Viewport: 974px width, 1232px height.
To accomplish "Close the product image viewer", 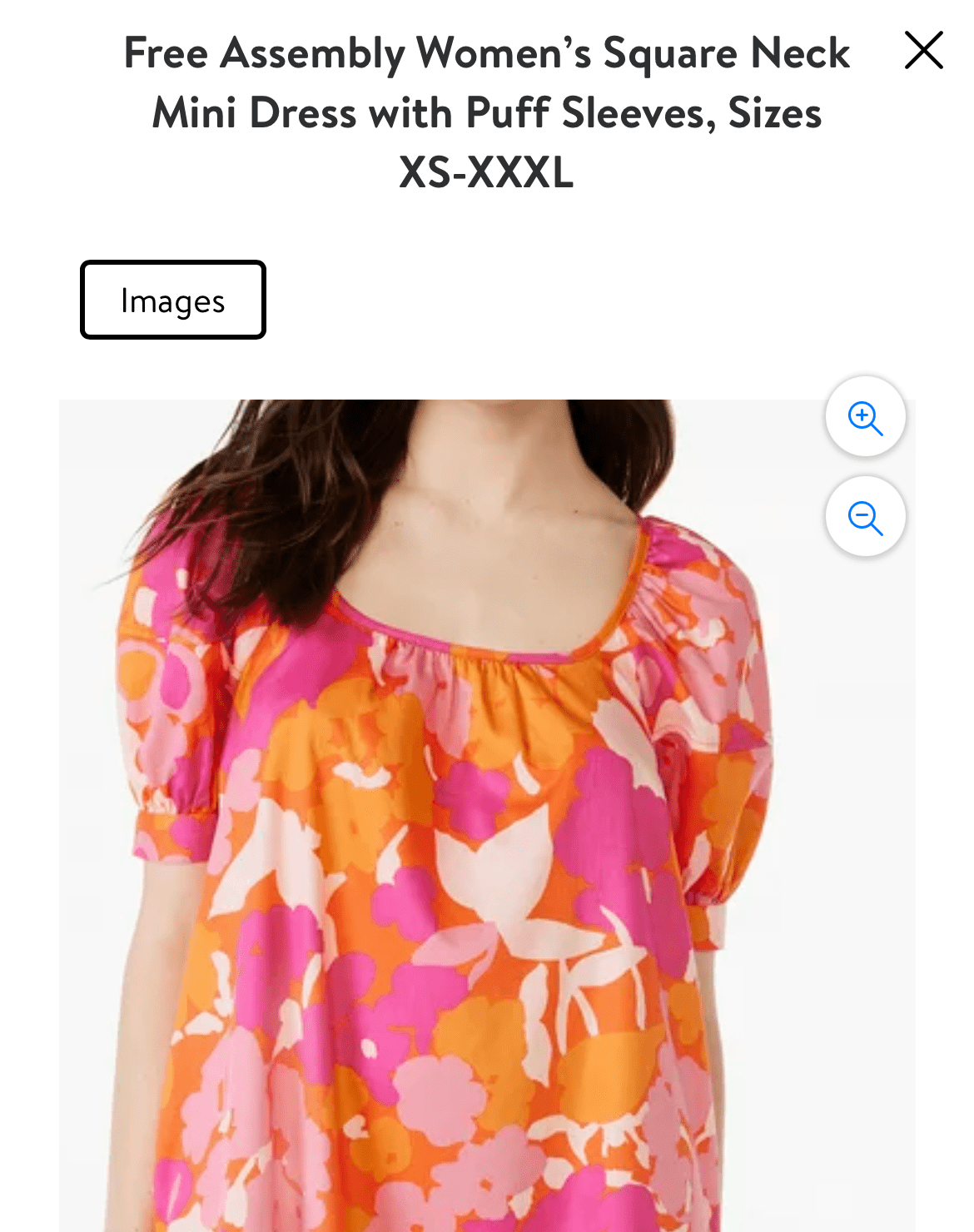I will pyautogui.click(x=923, y=51).
